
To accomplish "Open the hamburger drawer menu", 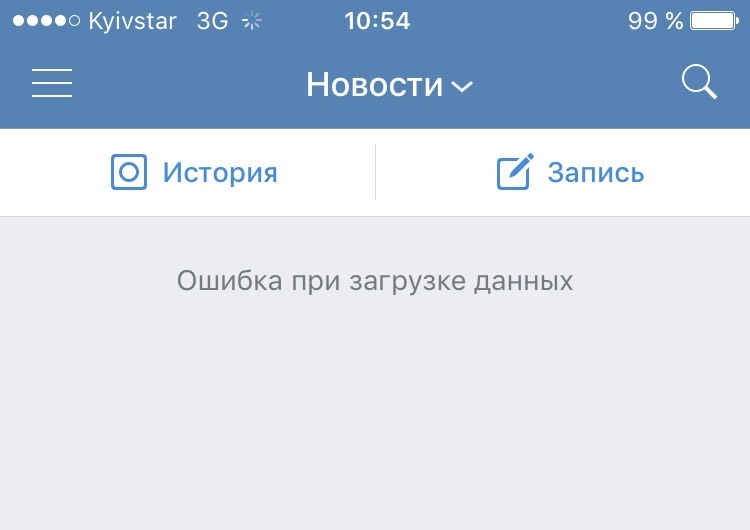I will click(x=52, y=83).
